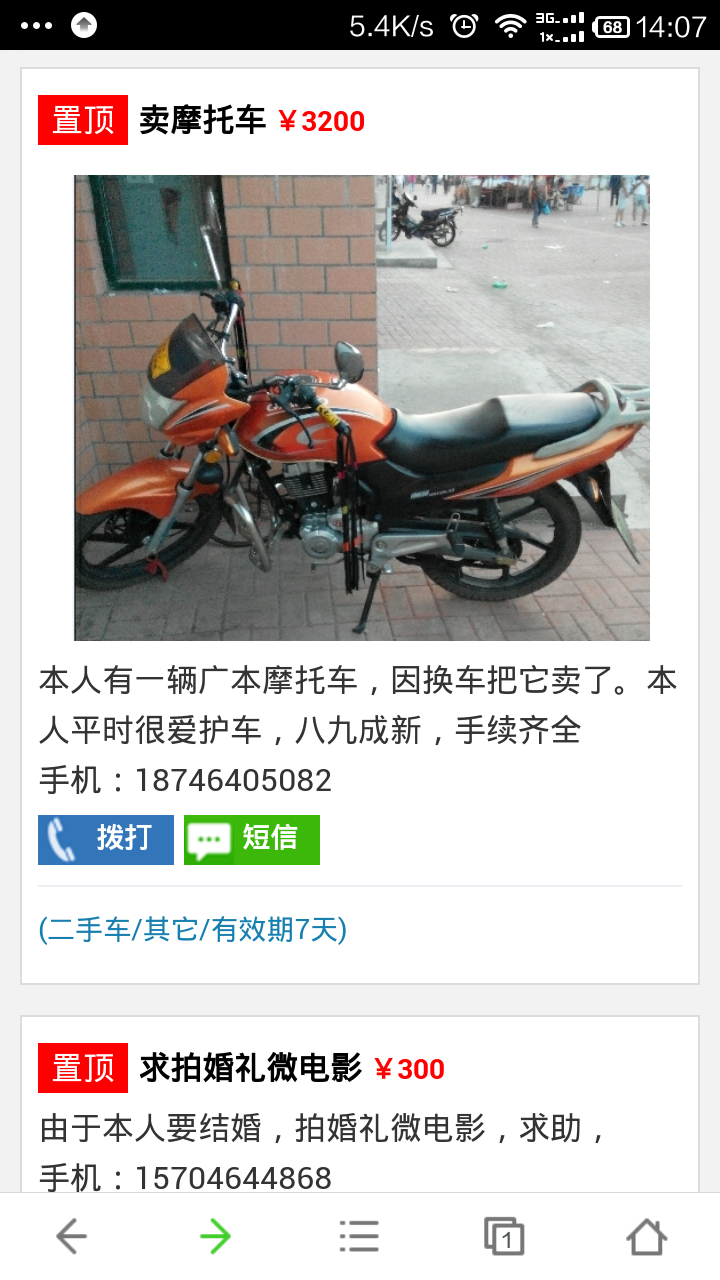Open the browser tabs switcher
Image resolution: width=720 pixels, height=1280 pixels.
(x=503, y=1237)
